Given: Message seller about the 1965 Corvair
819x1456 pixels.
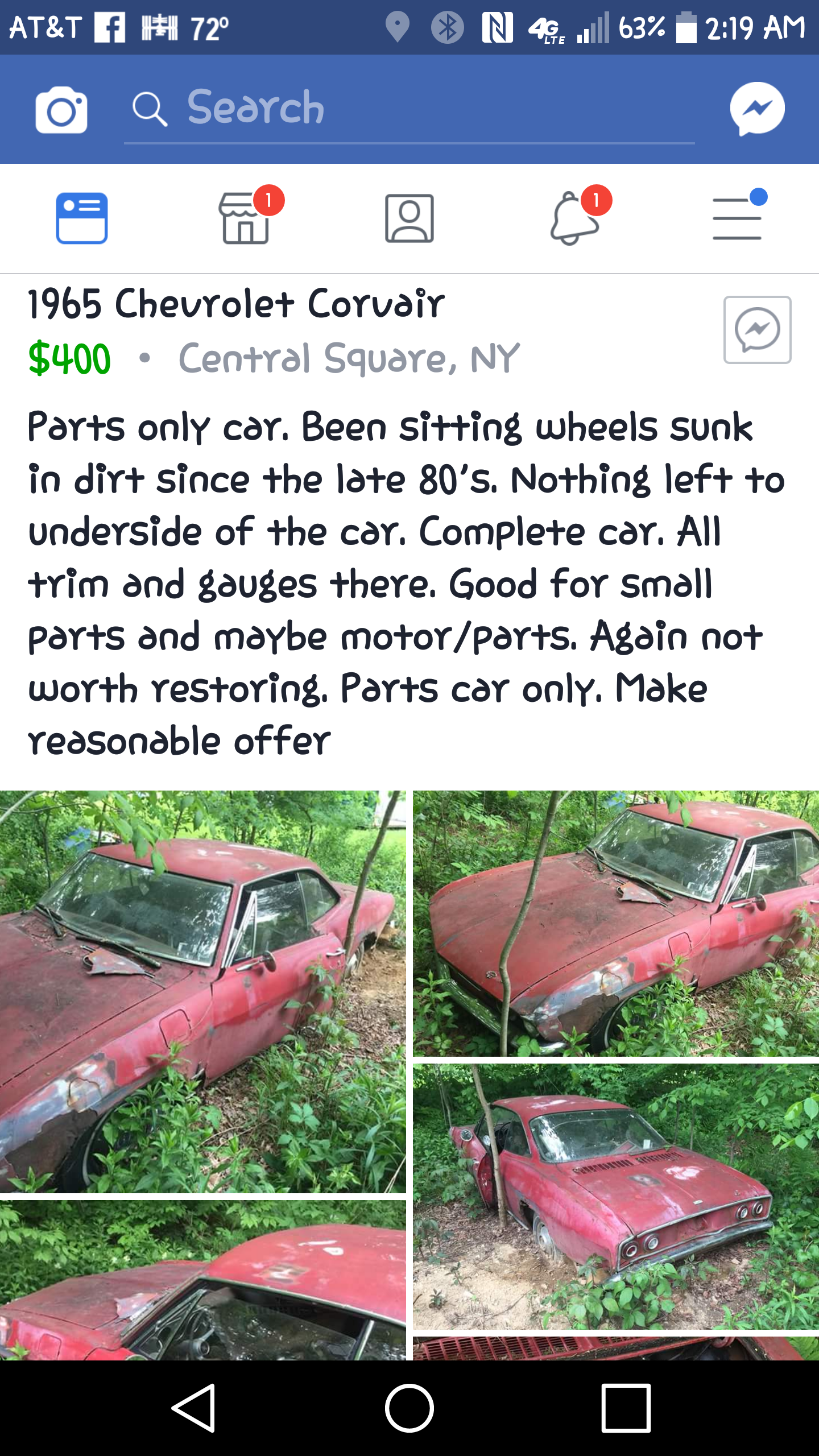Looking at the screenshot, I should click(x=757, y=330).
